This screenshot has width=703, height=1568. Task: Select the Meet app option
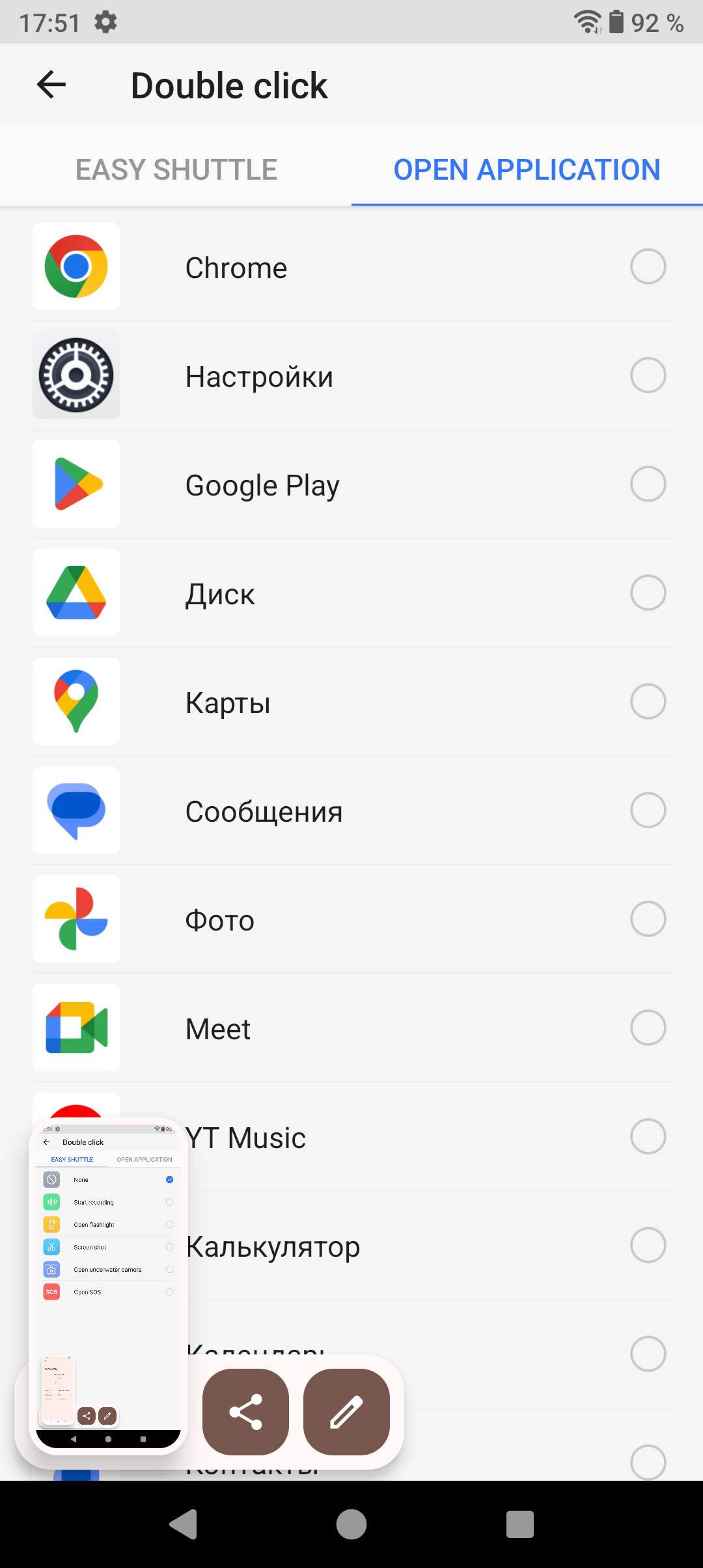(648, 1028)
